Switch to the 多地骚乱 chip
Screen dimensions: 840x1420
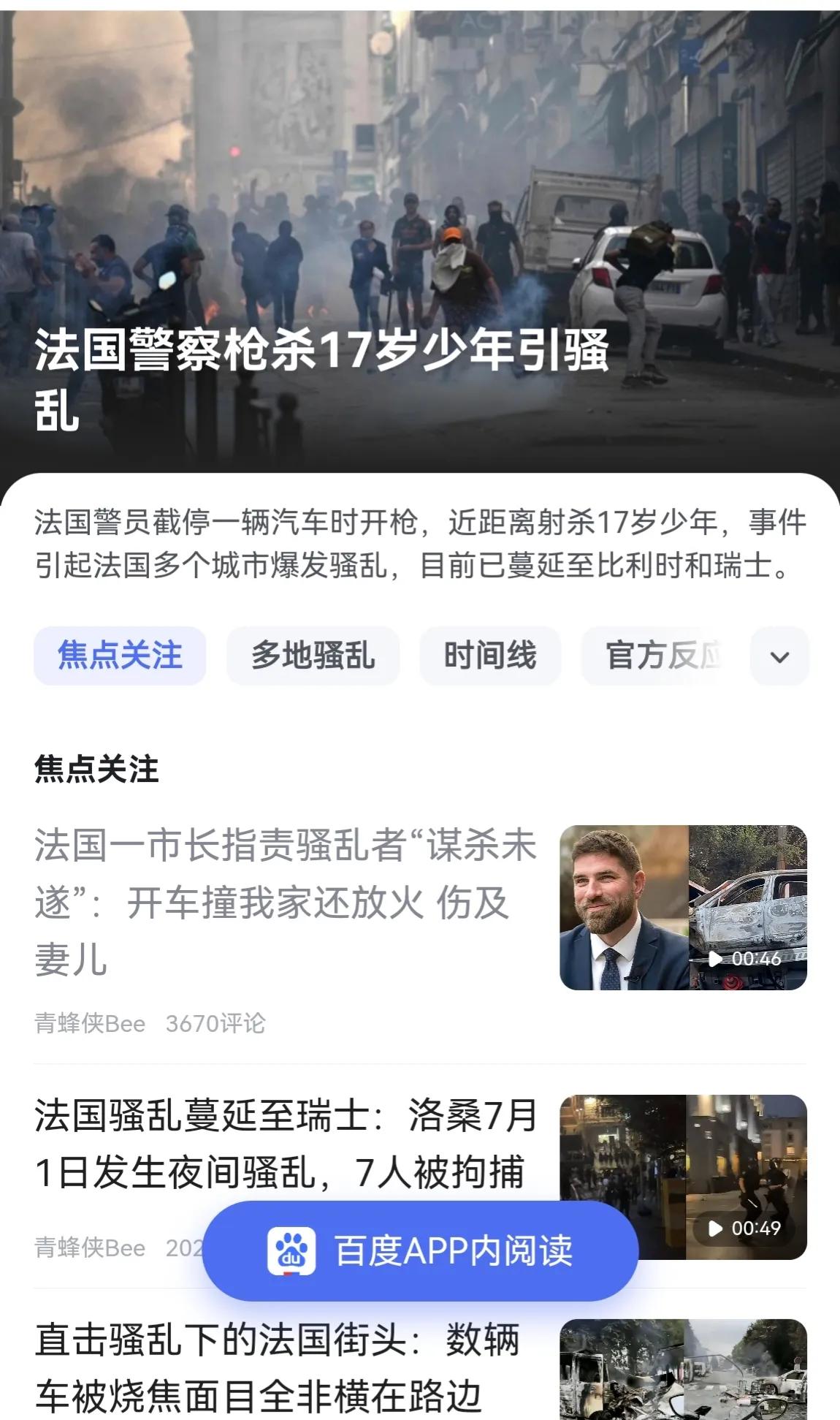pos(313,656)
